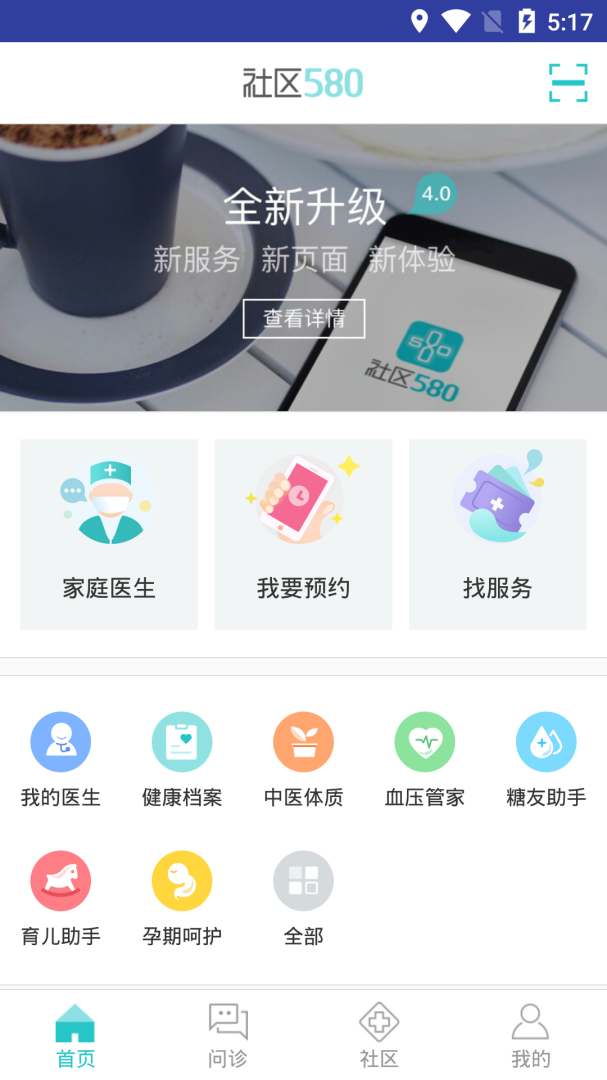This screenshot has width=607, height=1080.
Task: Open 孕期呵护 pregnancy care
Action: (182, 898)
